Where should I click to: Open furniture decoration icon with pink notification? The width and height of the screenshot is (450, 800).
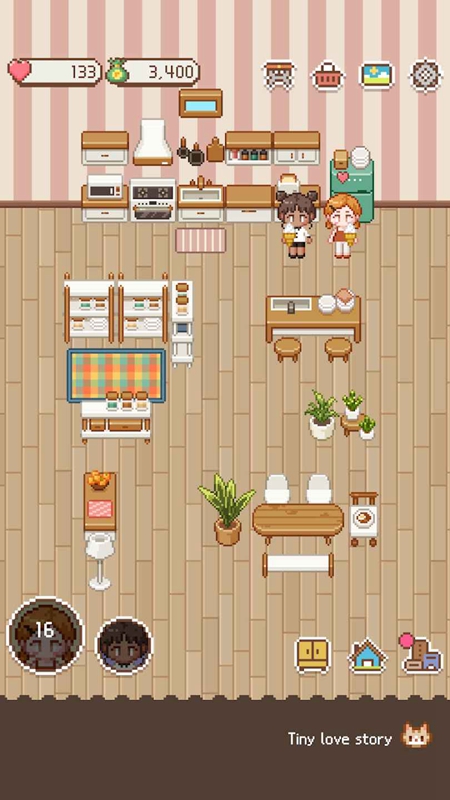(x=421, y=654)
